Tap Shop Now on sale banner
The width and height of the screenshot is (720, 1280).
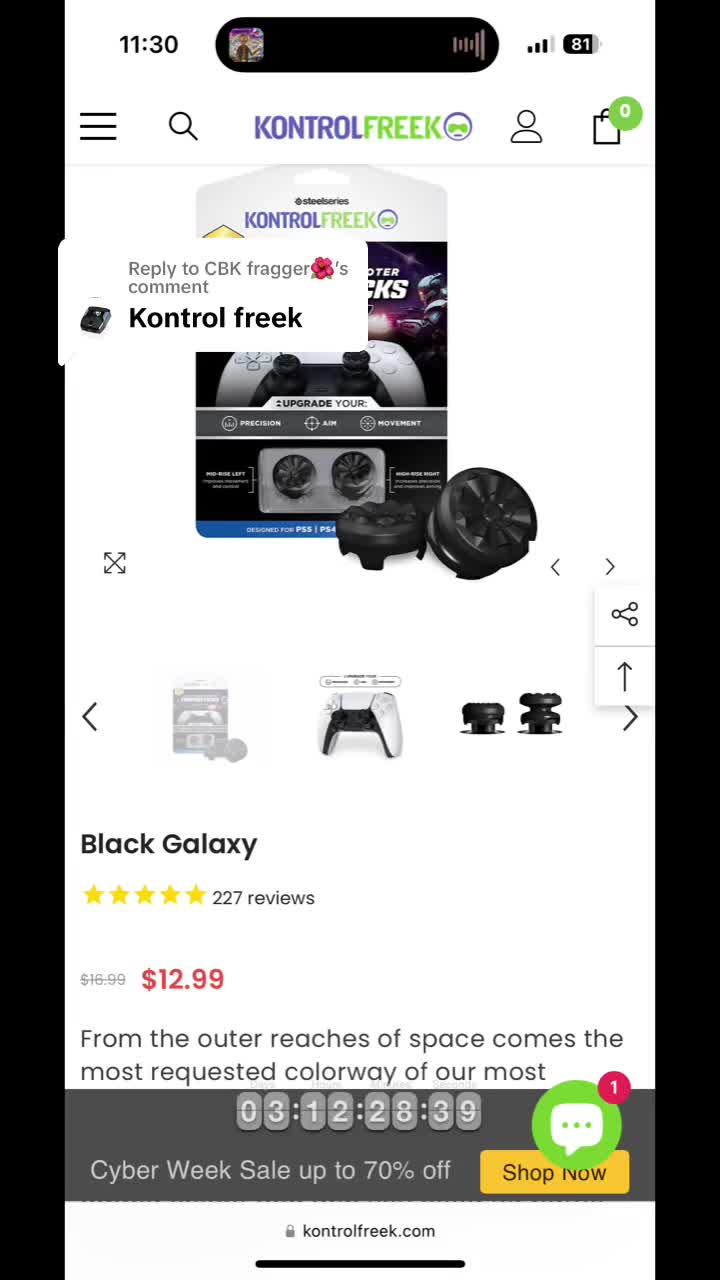pos(554,1172)
